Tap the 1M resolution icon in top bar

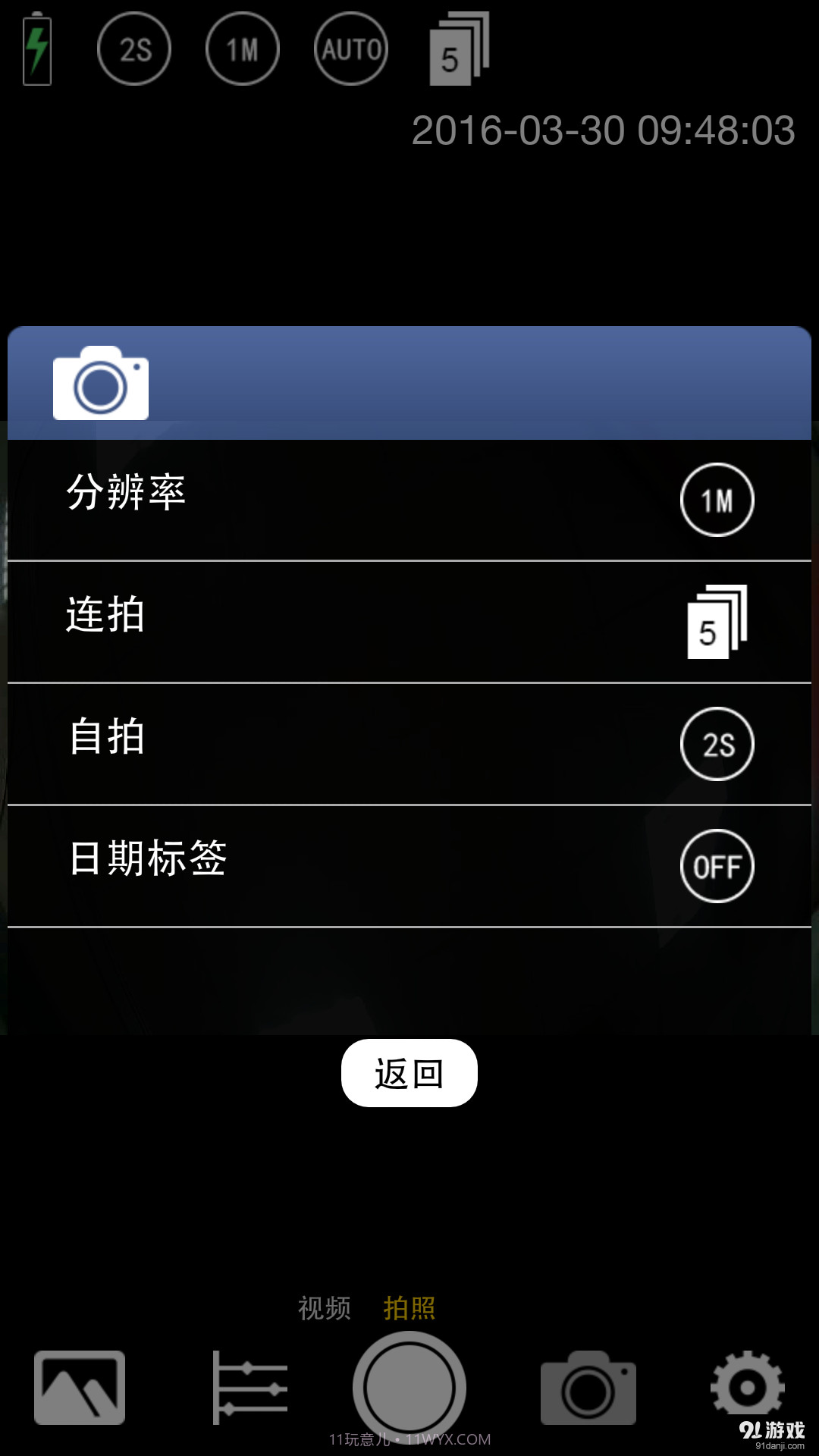point(241,47)
